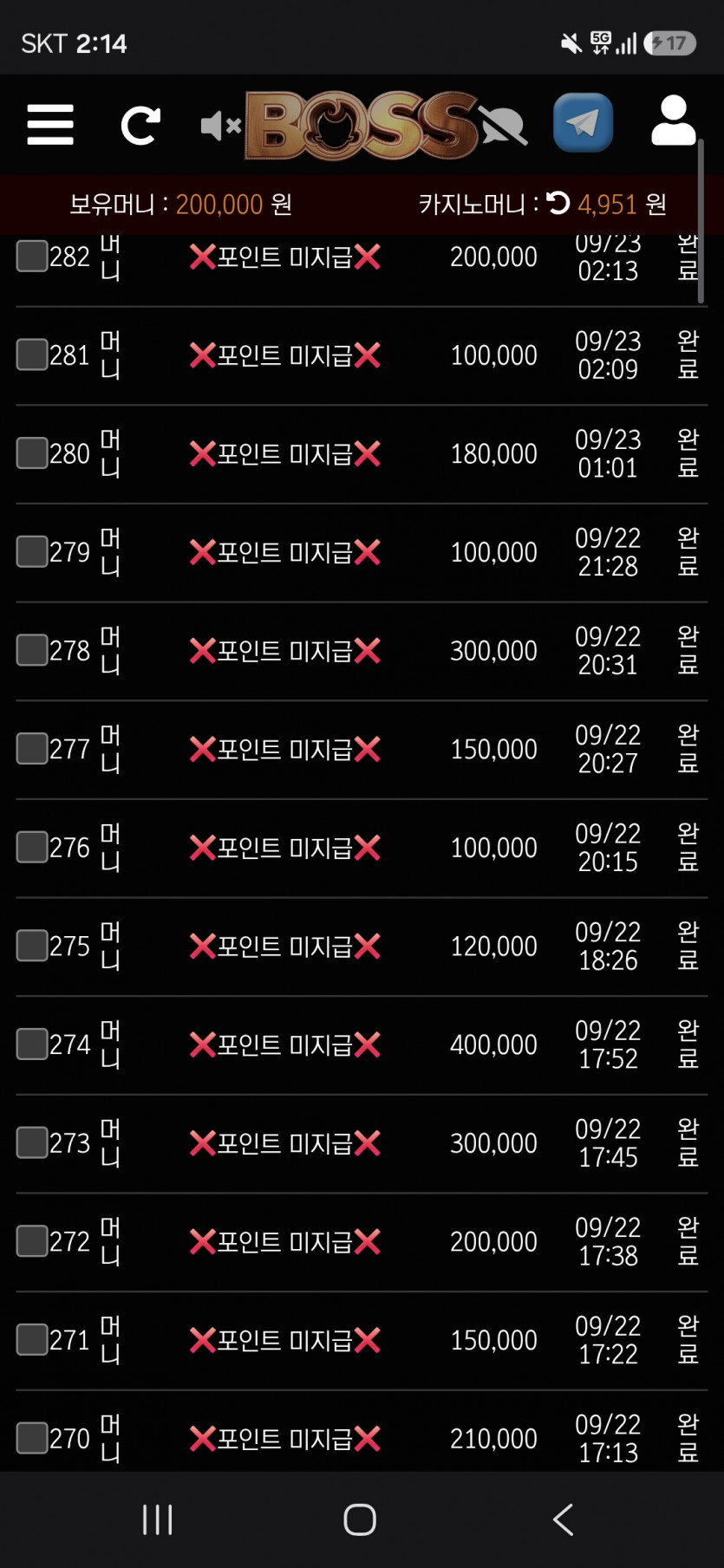Go to the home screen via system home button
724x1568 pixels.
pos(360,1519)
